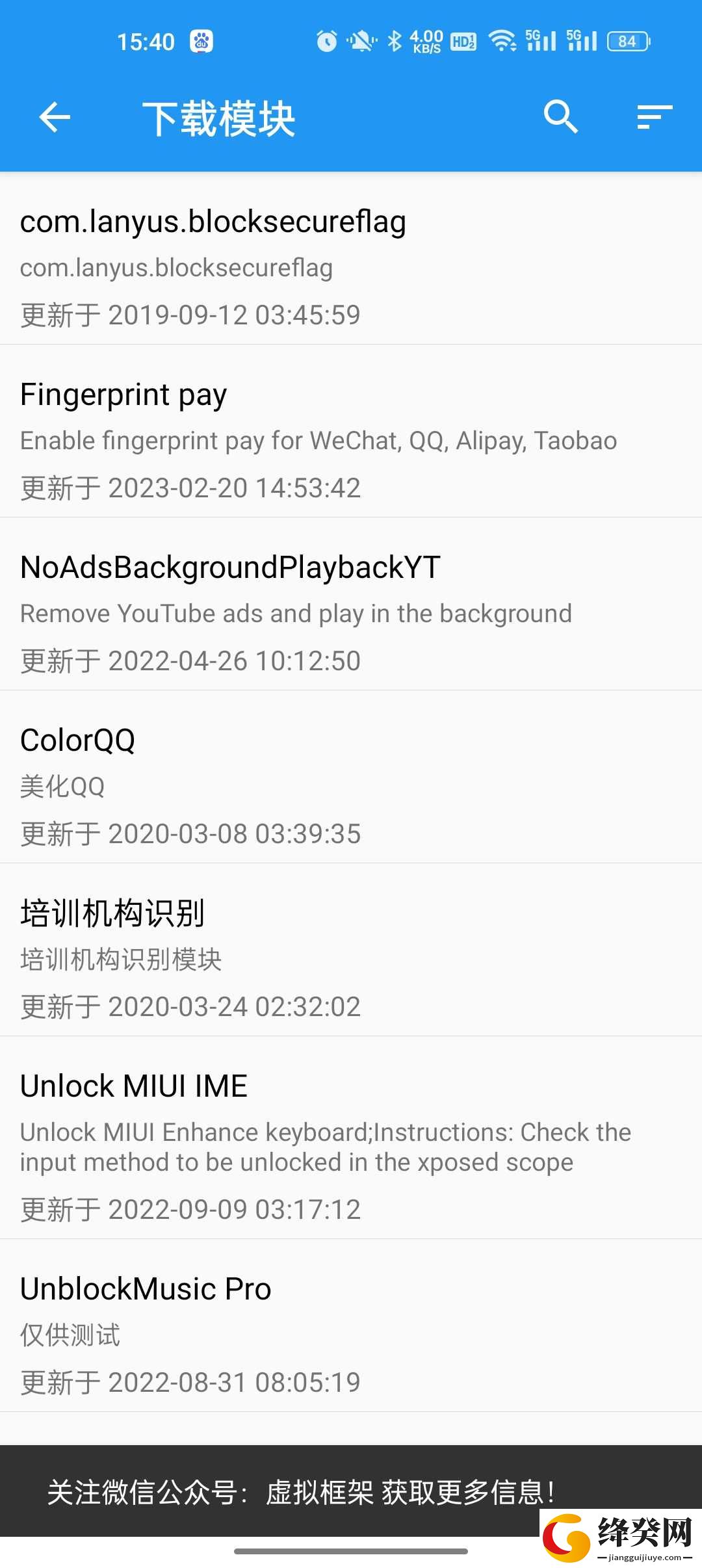Go back using the arrow icon
The width and height of the screenshot is (702, 1568).
55,118
